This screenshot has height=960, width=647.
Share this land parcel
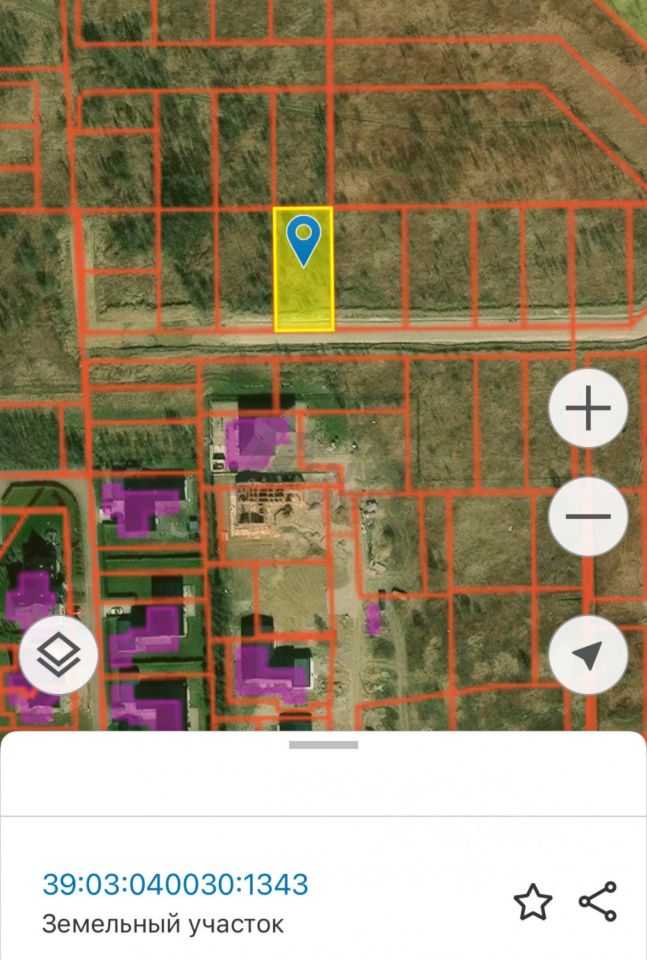[x=598, y=902]
